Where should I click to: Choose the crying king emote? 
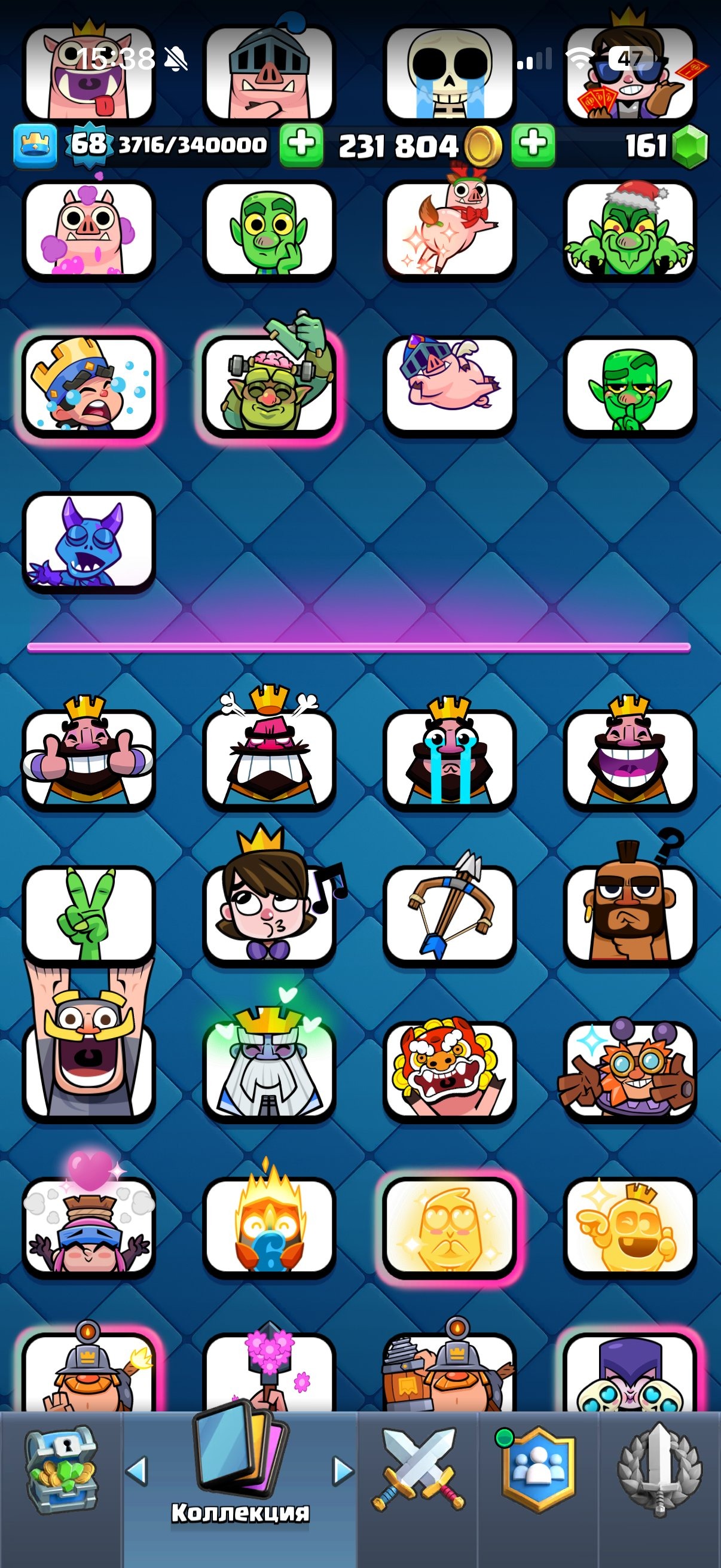pos(450,754)
